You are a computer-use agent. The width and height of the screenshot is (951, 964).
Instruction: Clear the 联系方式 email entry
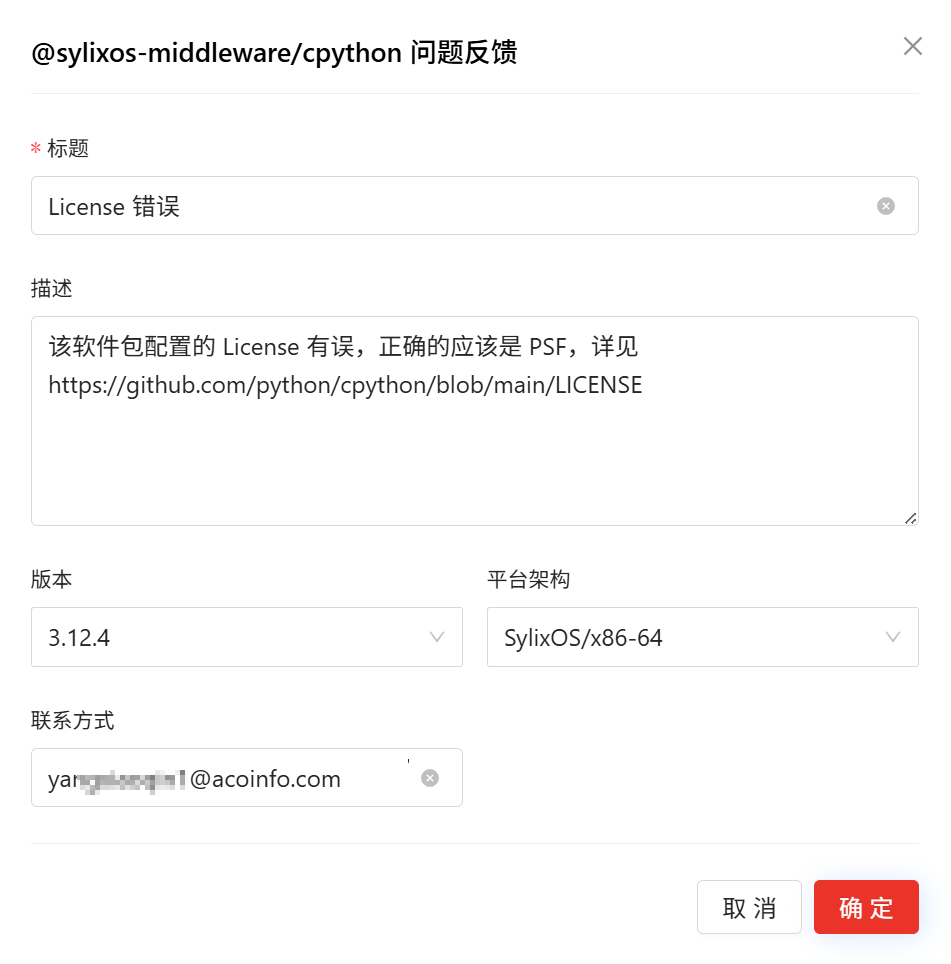point(429,778)
